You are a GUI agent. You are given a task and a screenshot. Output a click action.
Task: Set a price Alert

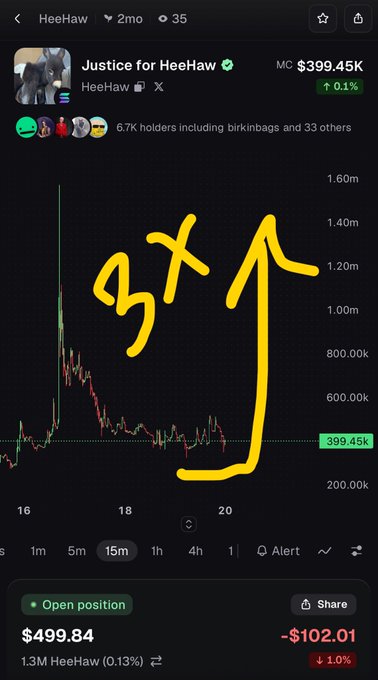278,551
